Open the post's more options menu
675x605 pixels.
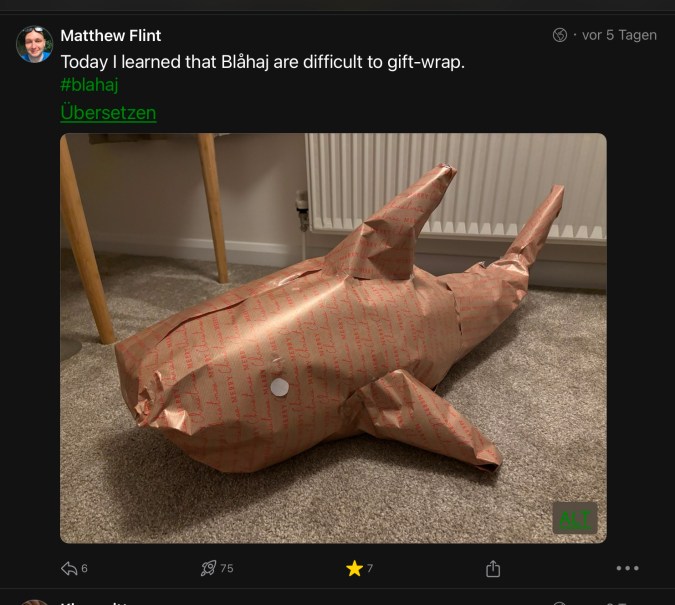pyautogui.click(x=627, y=568)
